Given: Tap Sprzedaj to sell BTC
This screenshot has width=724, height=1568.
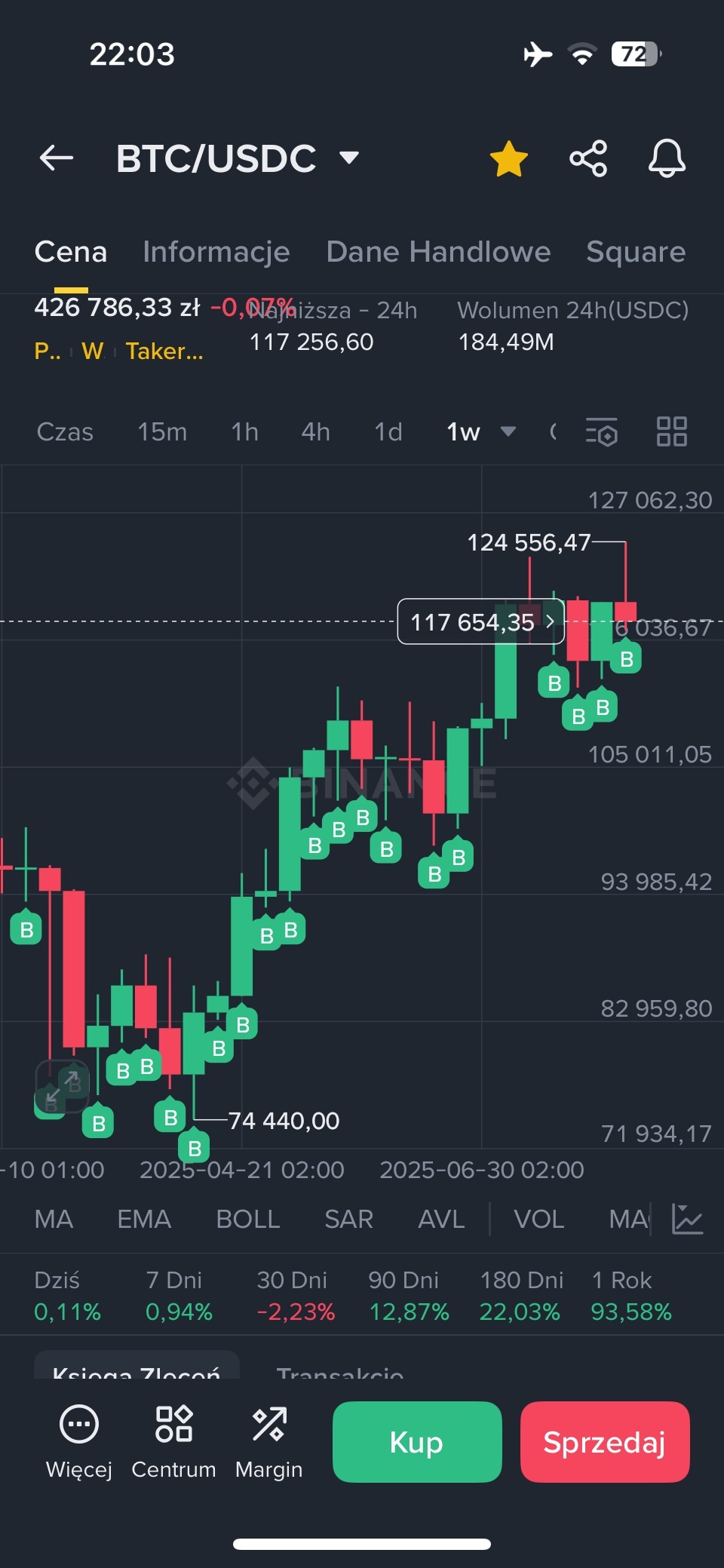Looking at the screenshot, I should [x=605, y=1442].
